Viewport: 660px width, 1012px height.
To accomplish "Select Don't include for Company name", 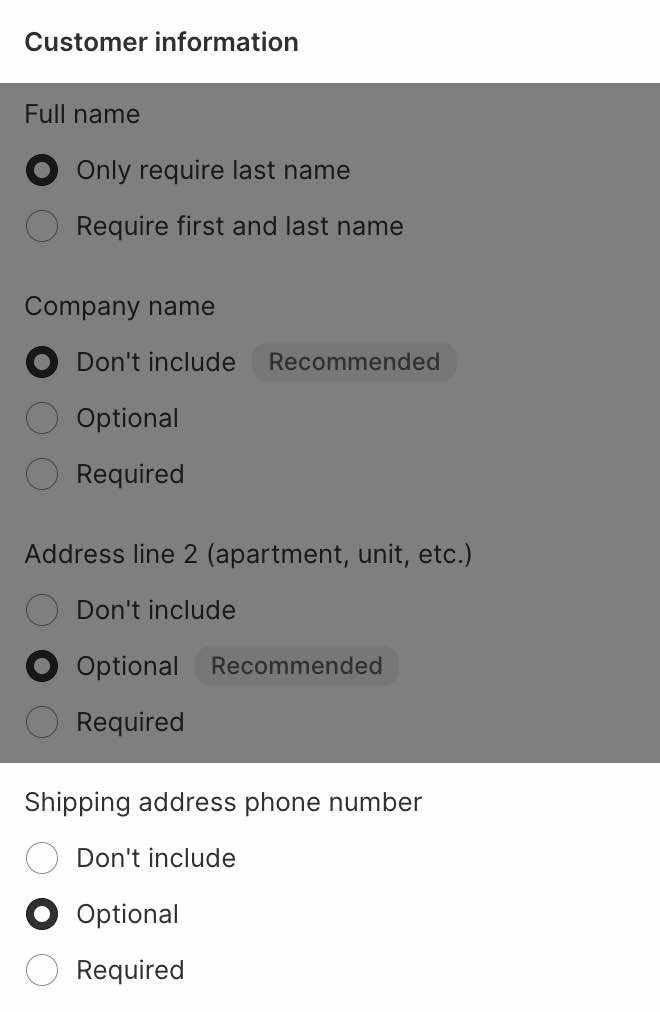I will [42, 362].
